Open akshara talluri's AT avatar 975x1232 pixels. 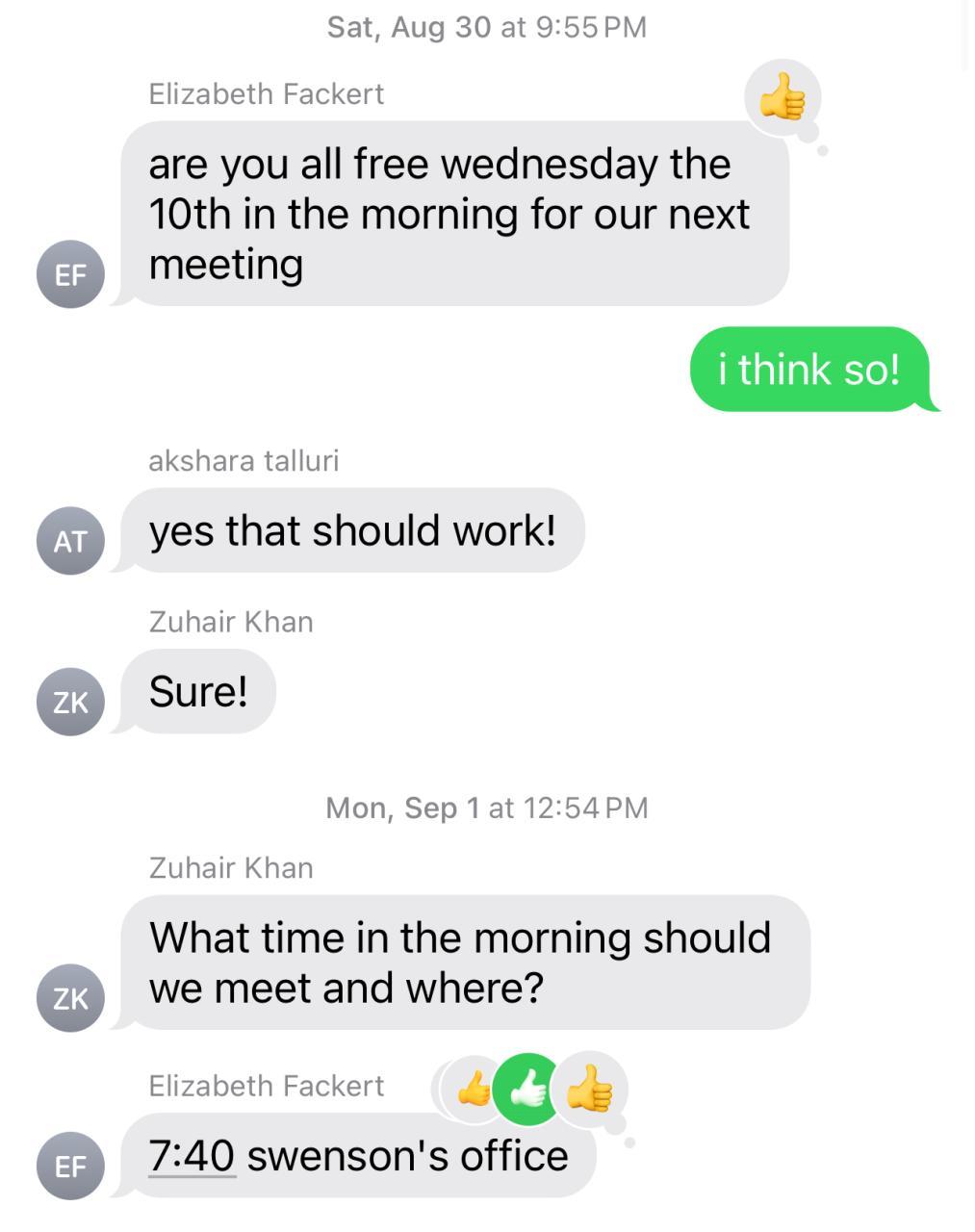click(x=70, y=541)
